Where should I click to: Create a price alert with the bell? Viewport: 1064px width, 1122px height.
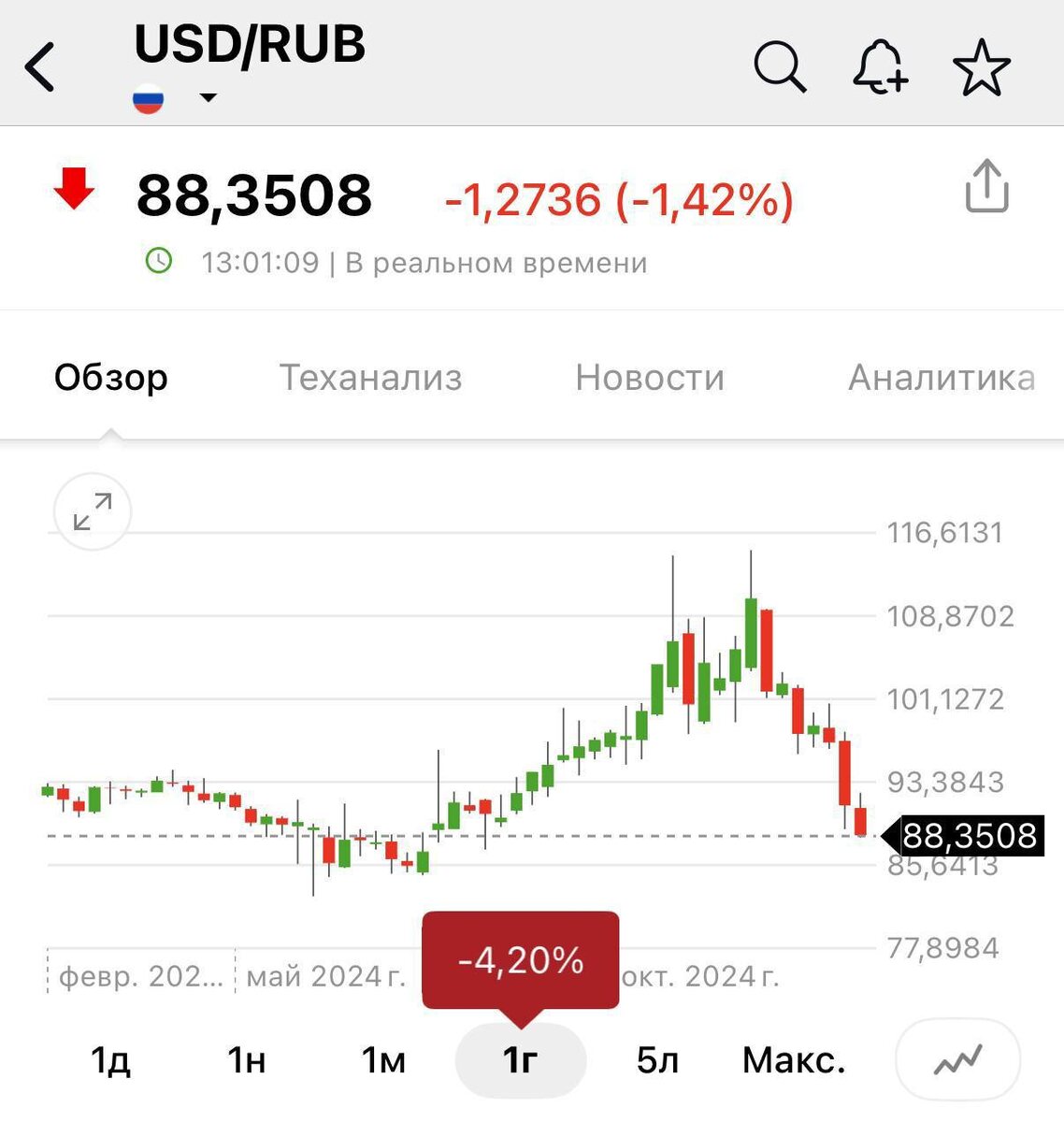[880, 67]
